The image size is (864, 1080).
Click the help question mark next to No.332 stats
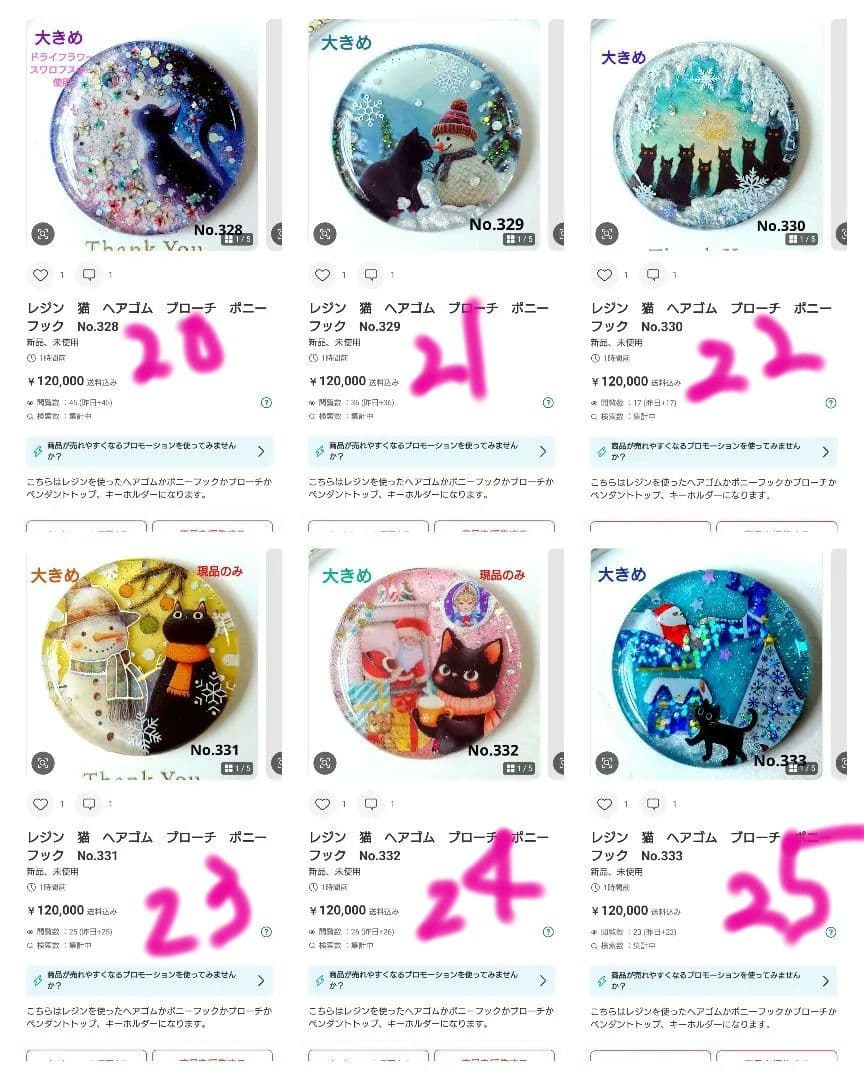click(x=548, y=931)
